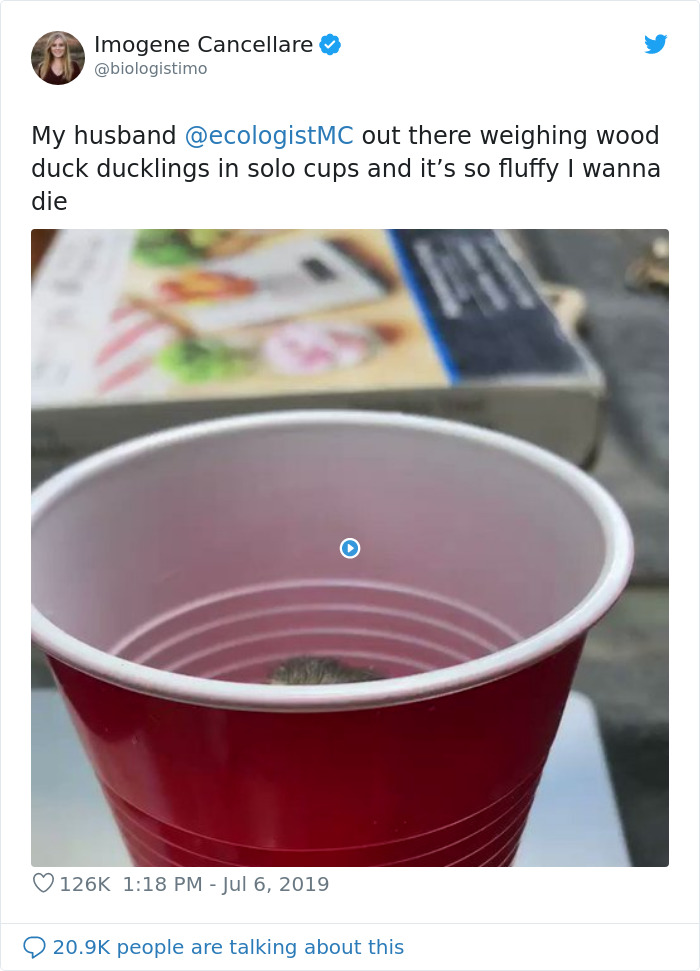Open the Twitter bird icon
This screenshot has height=971, width=700.
655,44
